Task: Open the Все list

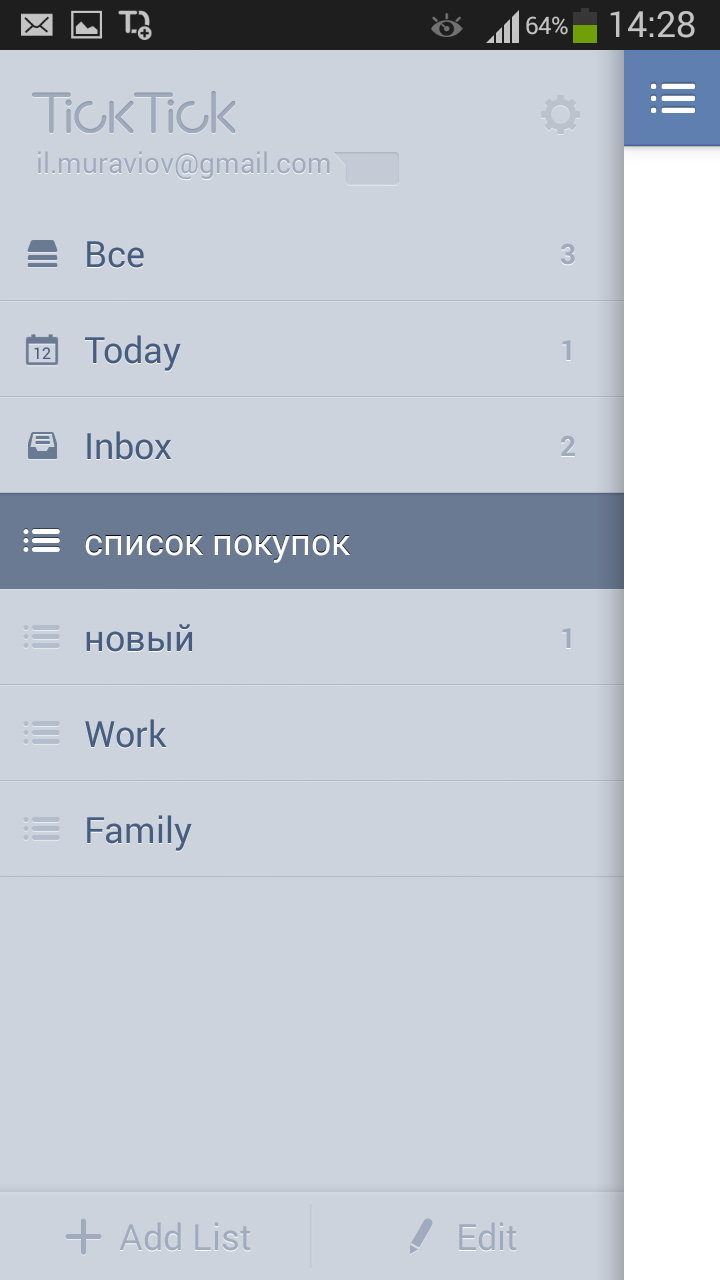Action: (x=300, y=254)
